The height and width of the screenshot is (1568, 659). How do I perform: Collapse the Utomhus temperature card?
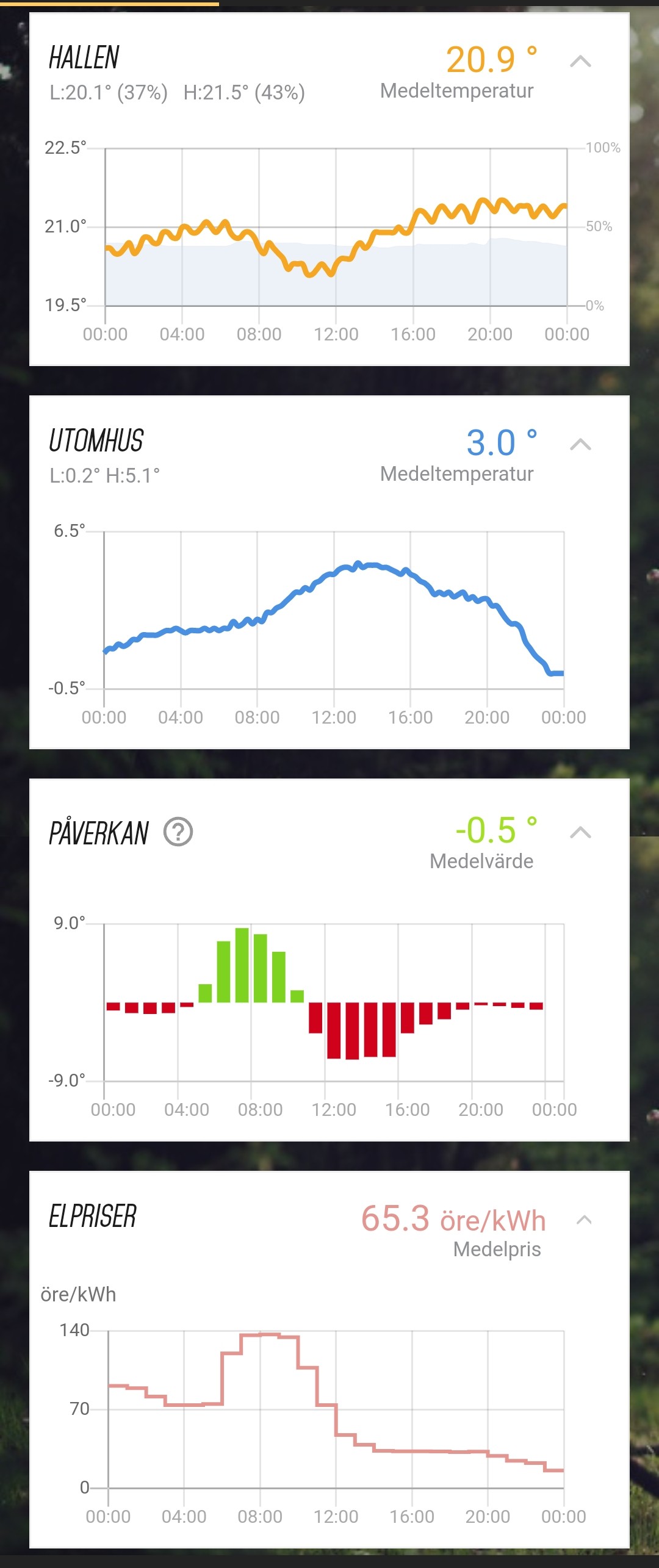(580, 444)
